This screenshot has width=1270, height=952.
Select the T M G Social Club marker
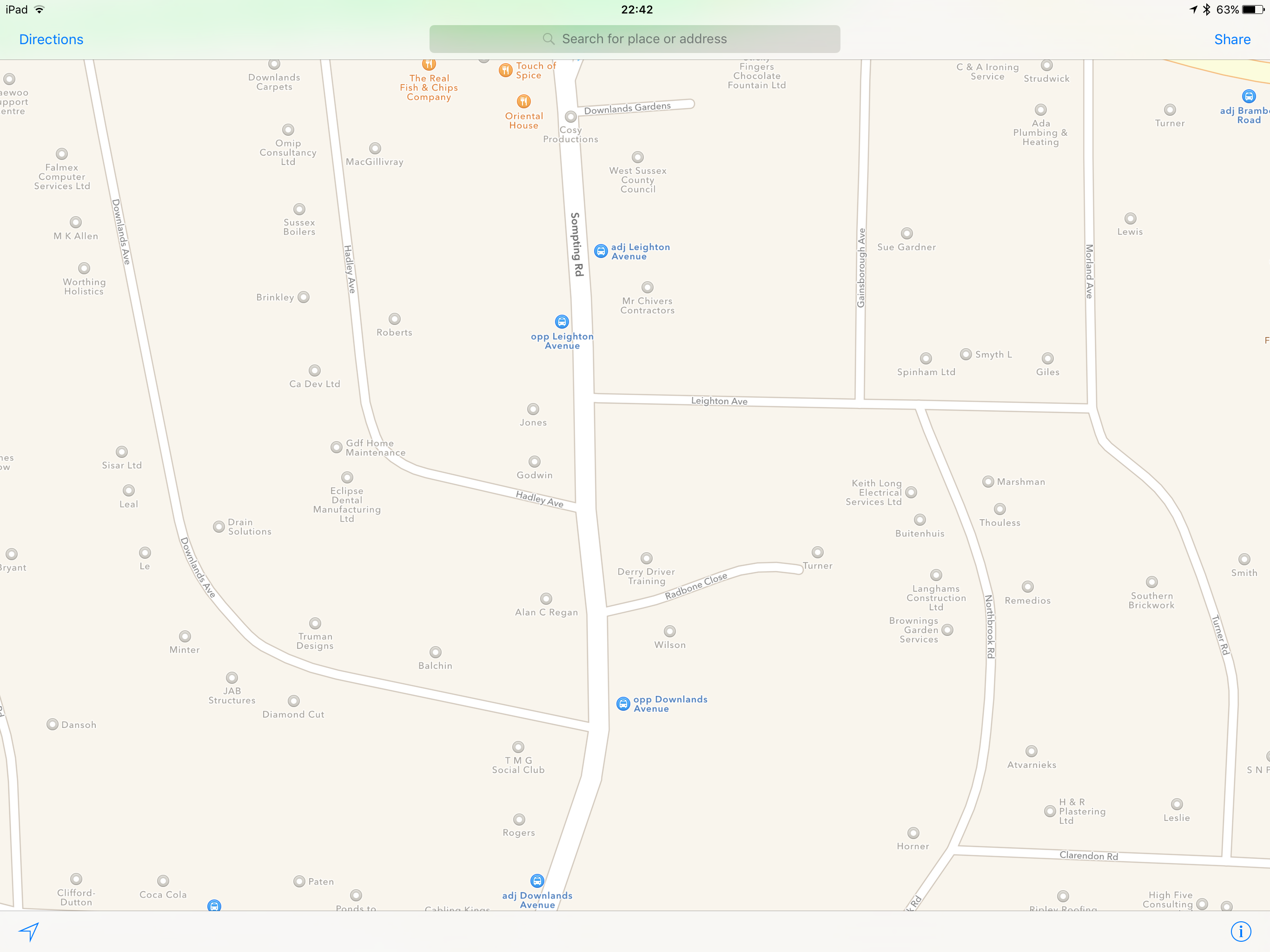(x=518, y=747)
